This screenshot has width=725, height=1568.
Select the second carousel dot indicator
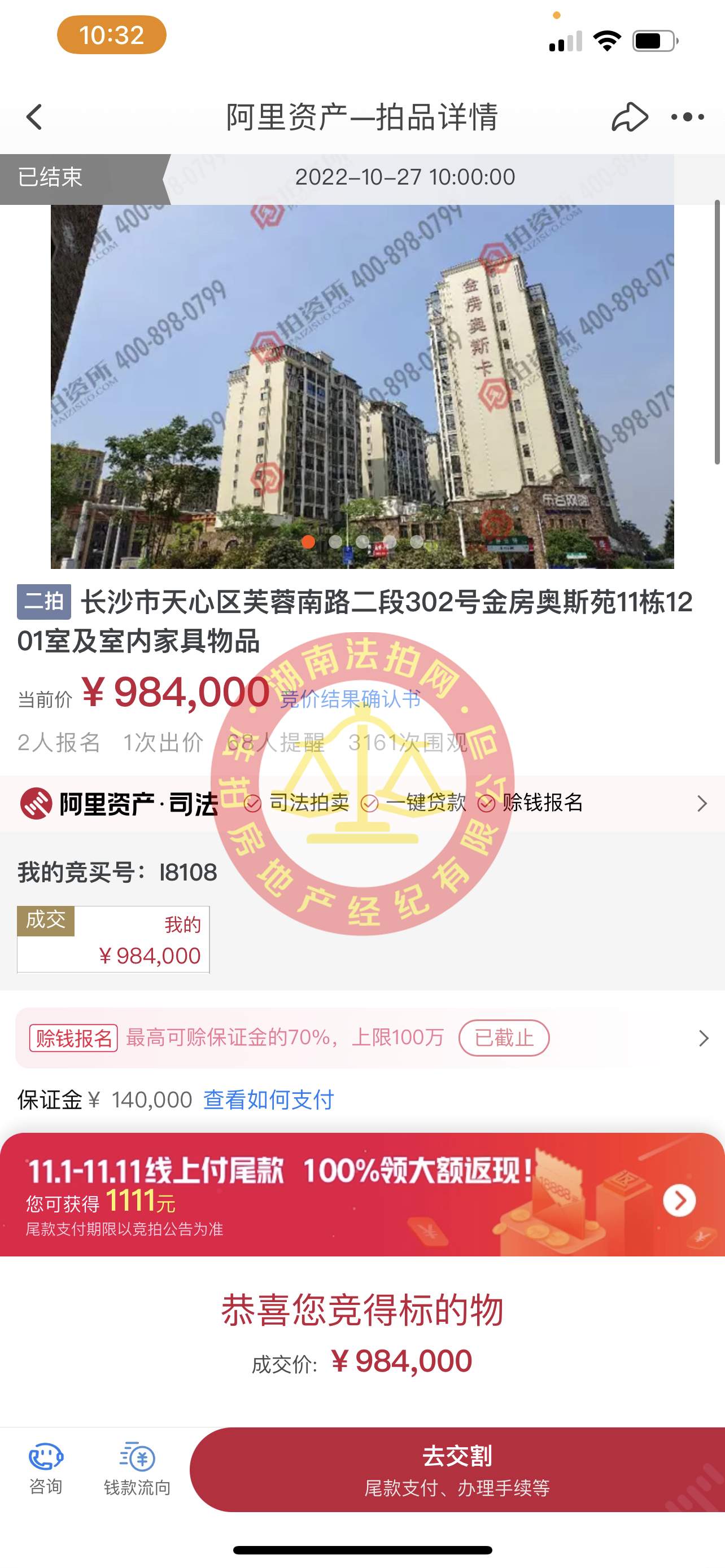pos(336,542)
